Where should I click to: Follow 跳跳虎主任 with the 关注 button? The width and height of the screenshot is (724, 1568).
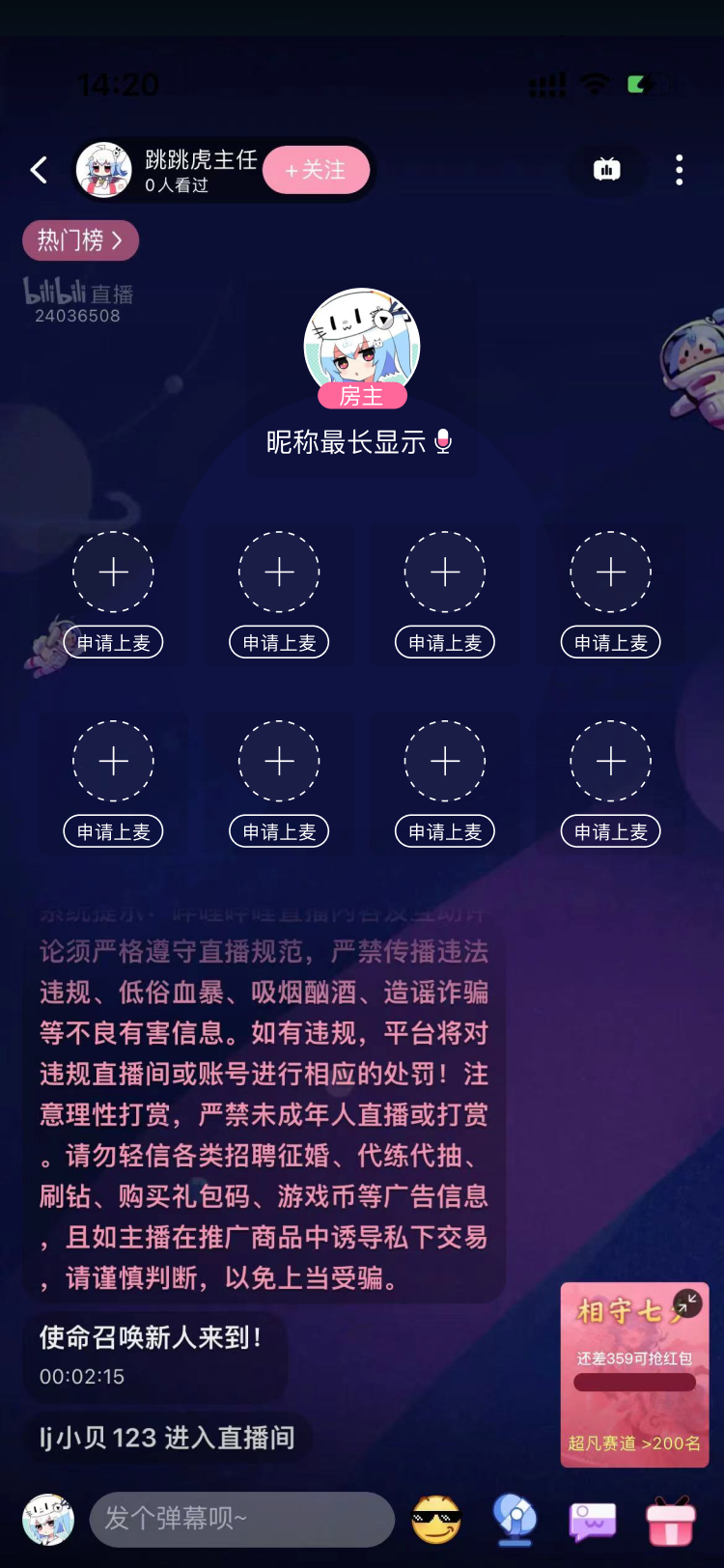click(x=317, y=170)
